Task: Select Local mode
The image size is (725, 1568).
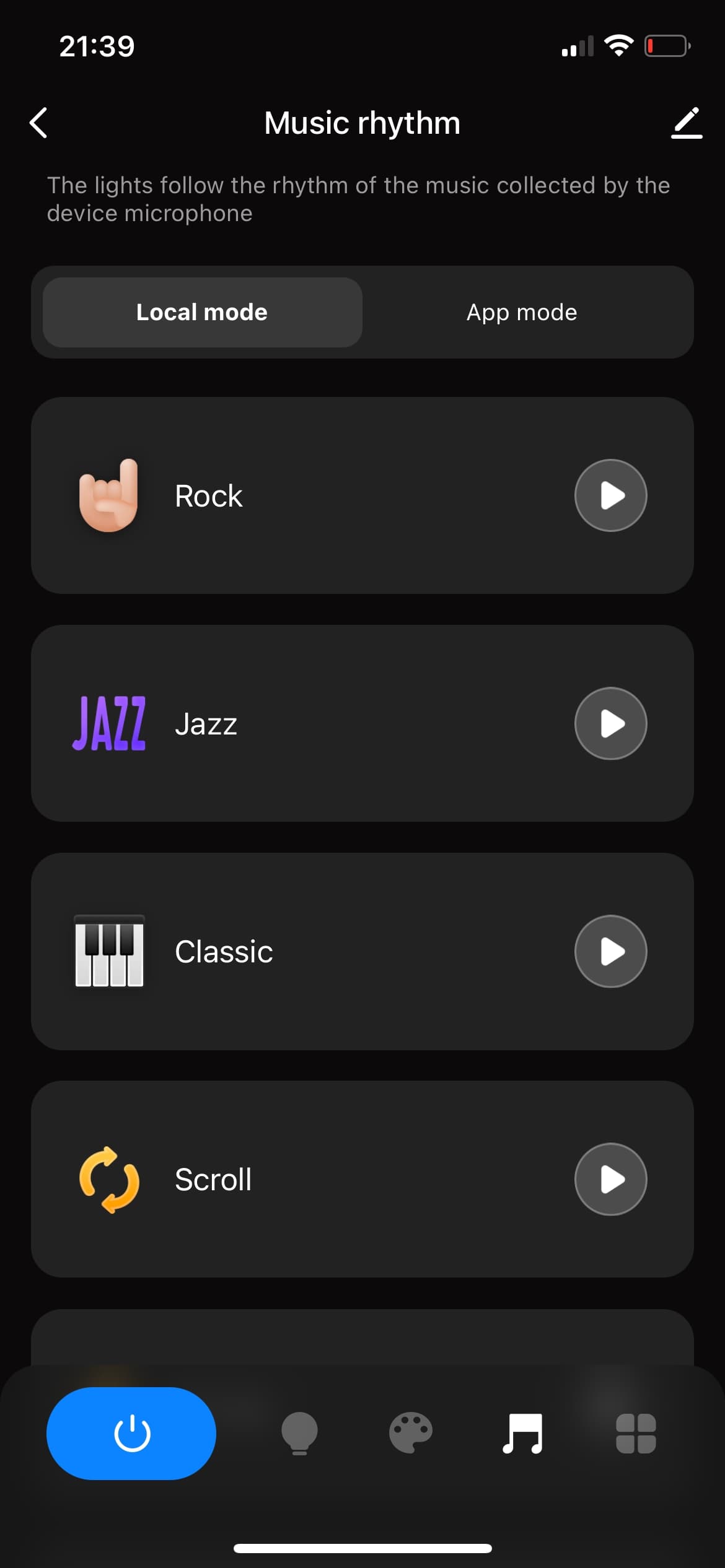Action: click(x=202, y=312)
